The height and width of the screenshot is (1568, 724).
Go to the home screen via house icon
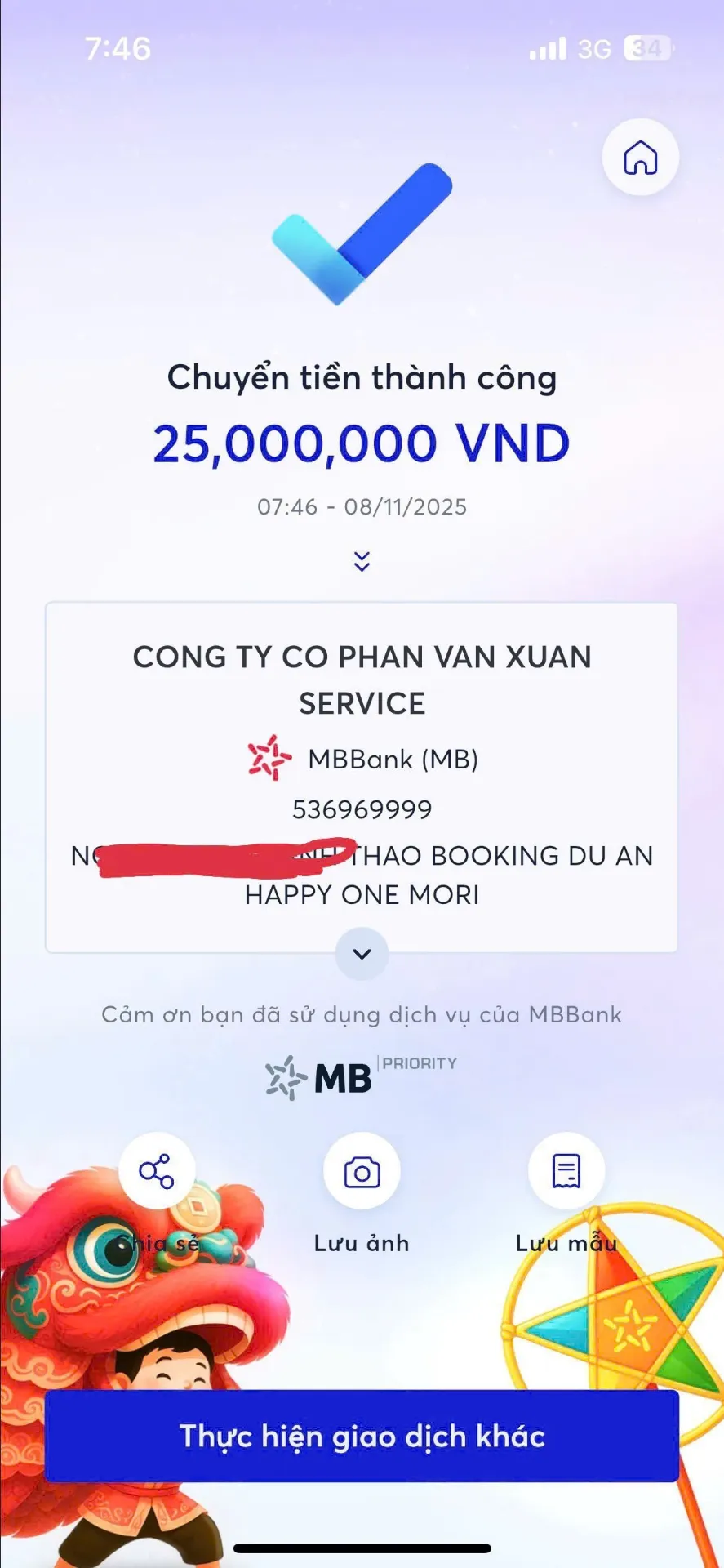coord(640,157)
